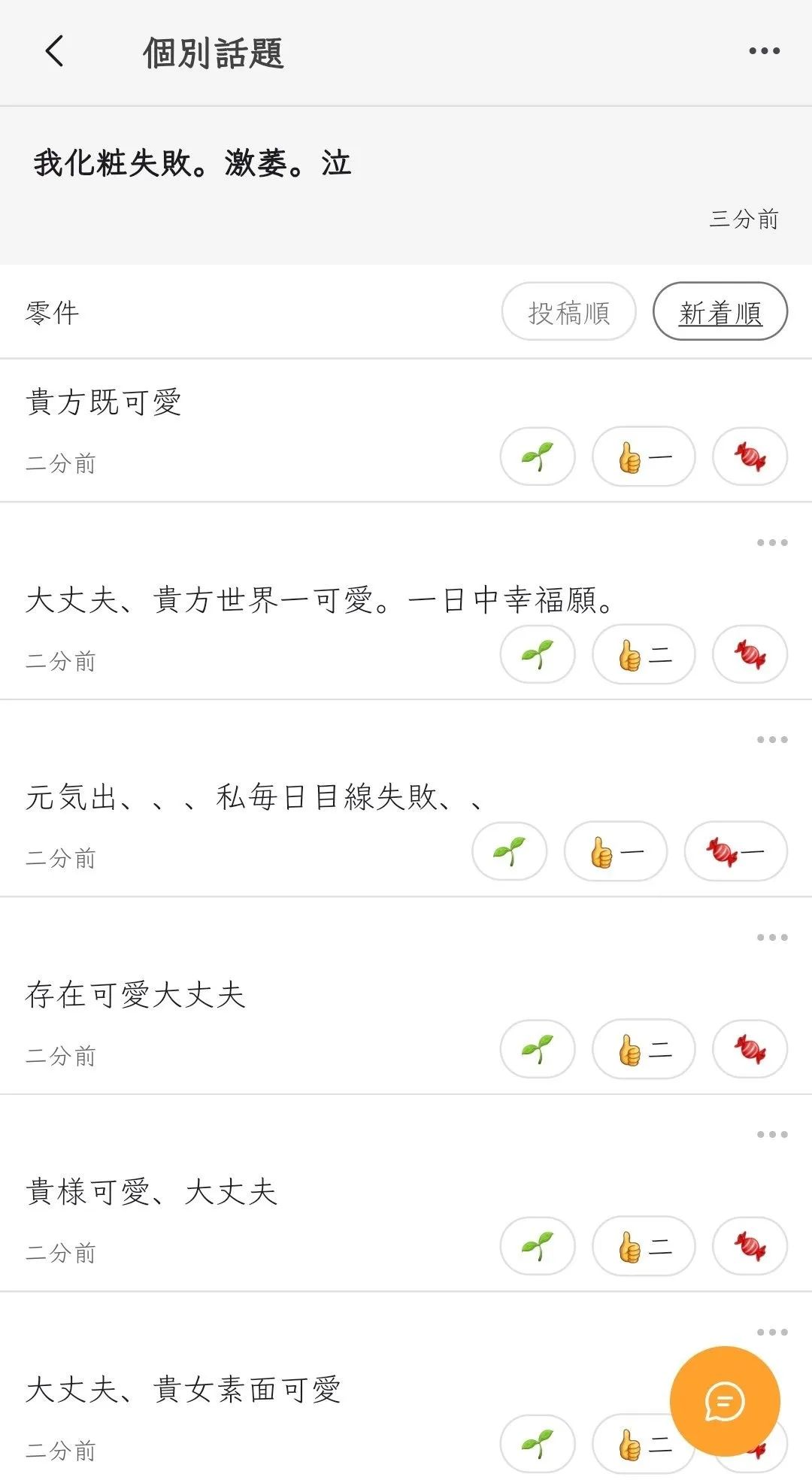Add sprout reaction to 貴様可愛、大丈夫
Screen dimensions: 812x1480
coord(538,1246)
